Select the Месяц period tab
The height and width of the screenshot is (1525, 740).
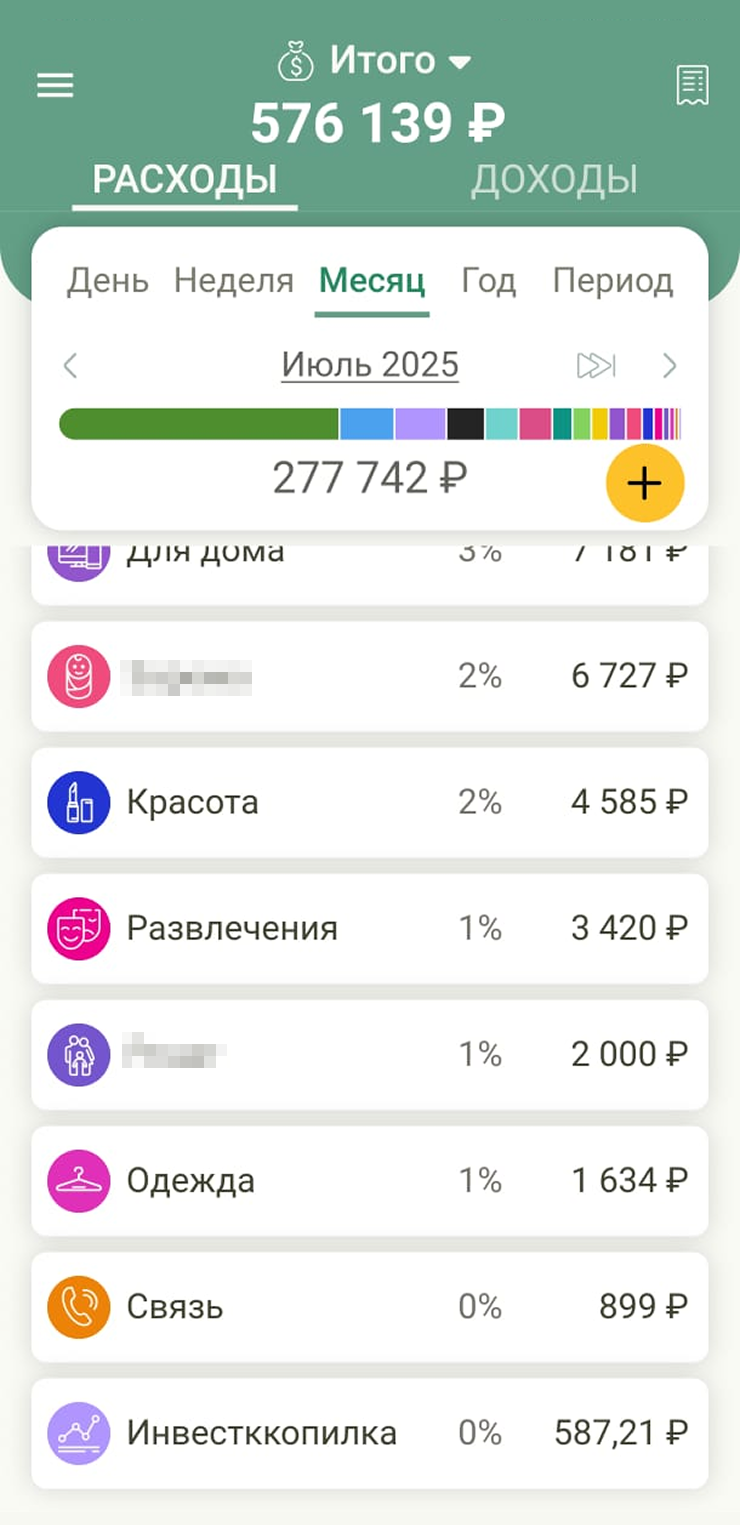[372, 281]
